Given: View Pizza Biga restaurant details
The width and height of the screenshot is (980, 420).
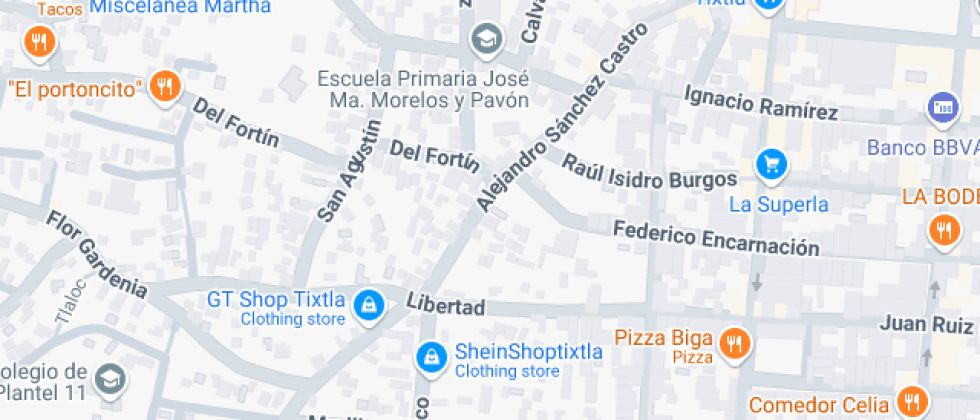Looking at the screenshot, I should [x=735, y=343].
